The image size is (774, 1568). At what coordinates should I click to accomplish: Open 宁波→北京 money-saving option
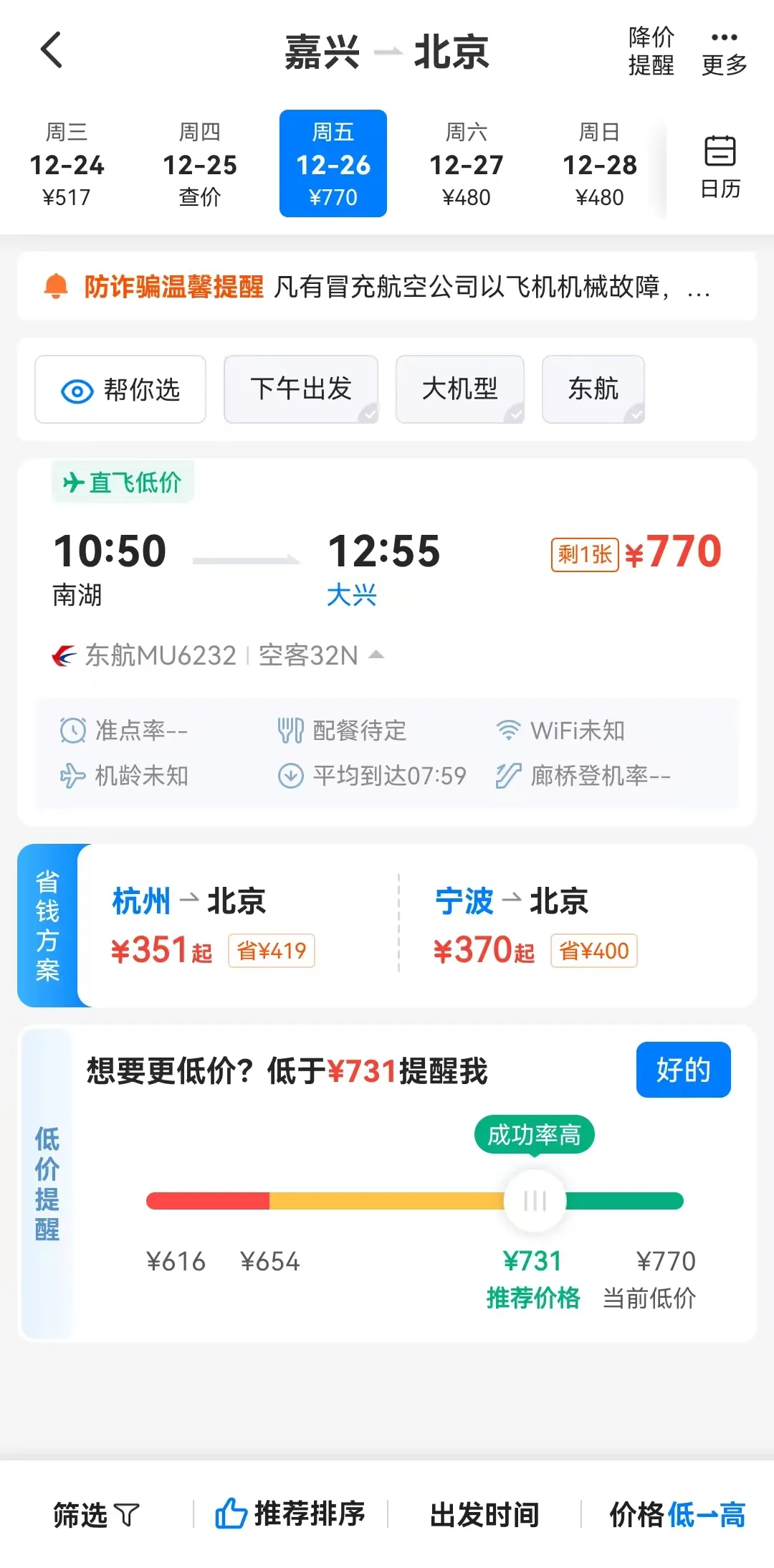[x=559, y=925]
